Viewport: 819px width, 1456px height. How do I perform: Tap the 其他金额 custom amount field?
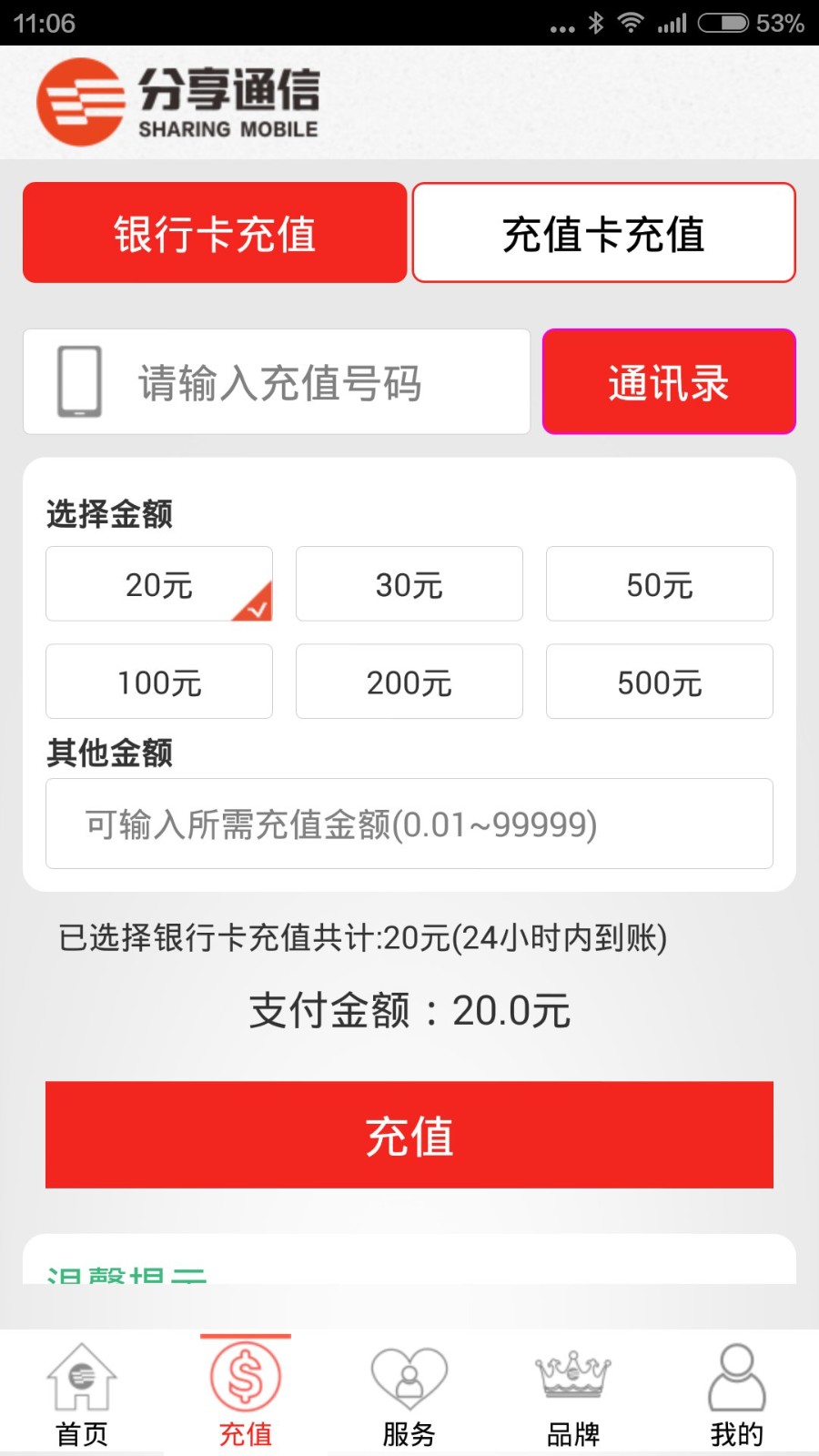pyautogui.click(x=409, y=824)
